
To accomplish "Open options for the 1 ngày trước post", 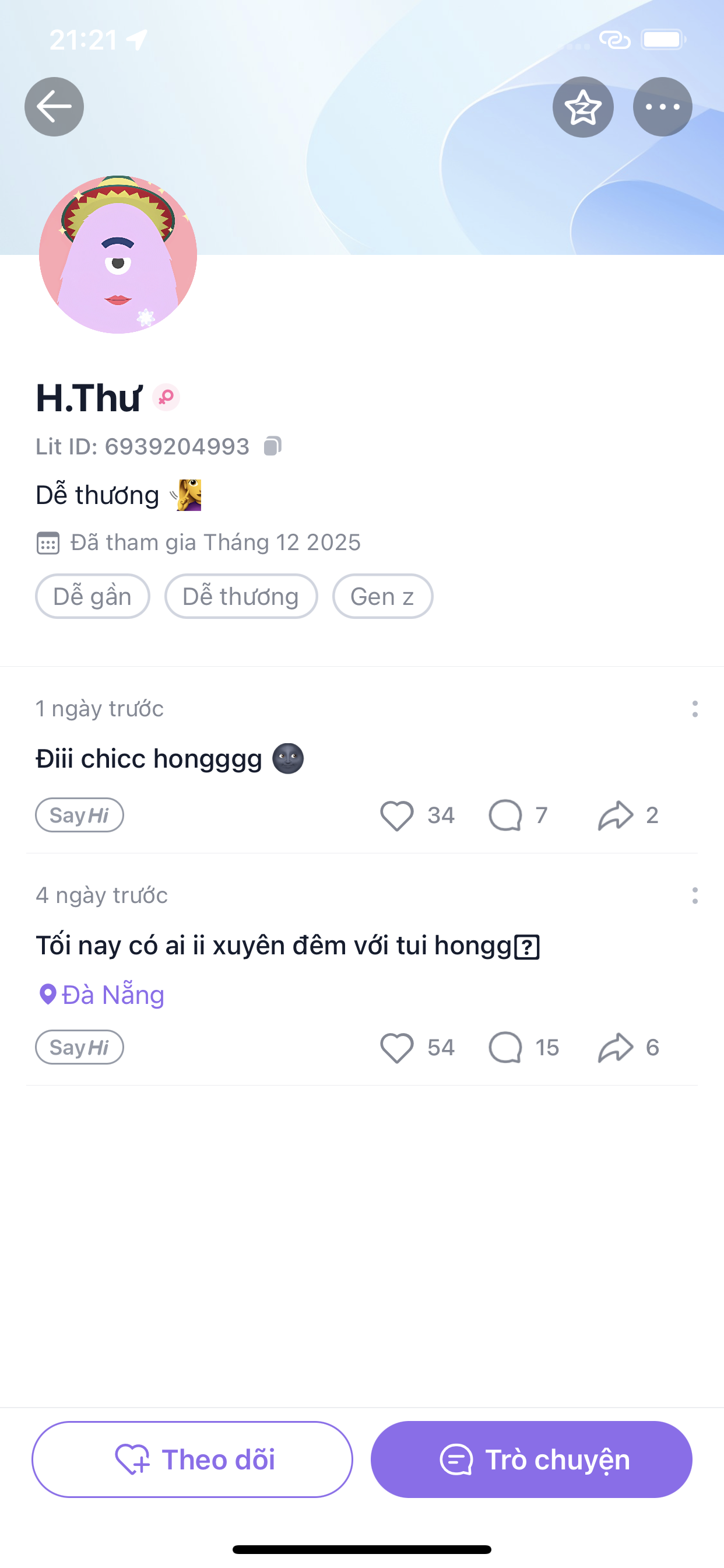I will (694, 709).
